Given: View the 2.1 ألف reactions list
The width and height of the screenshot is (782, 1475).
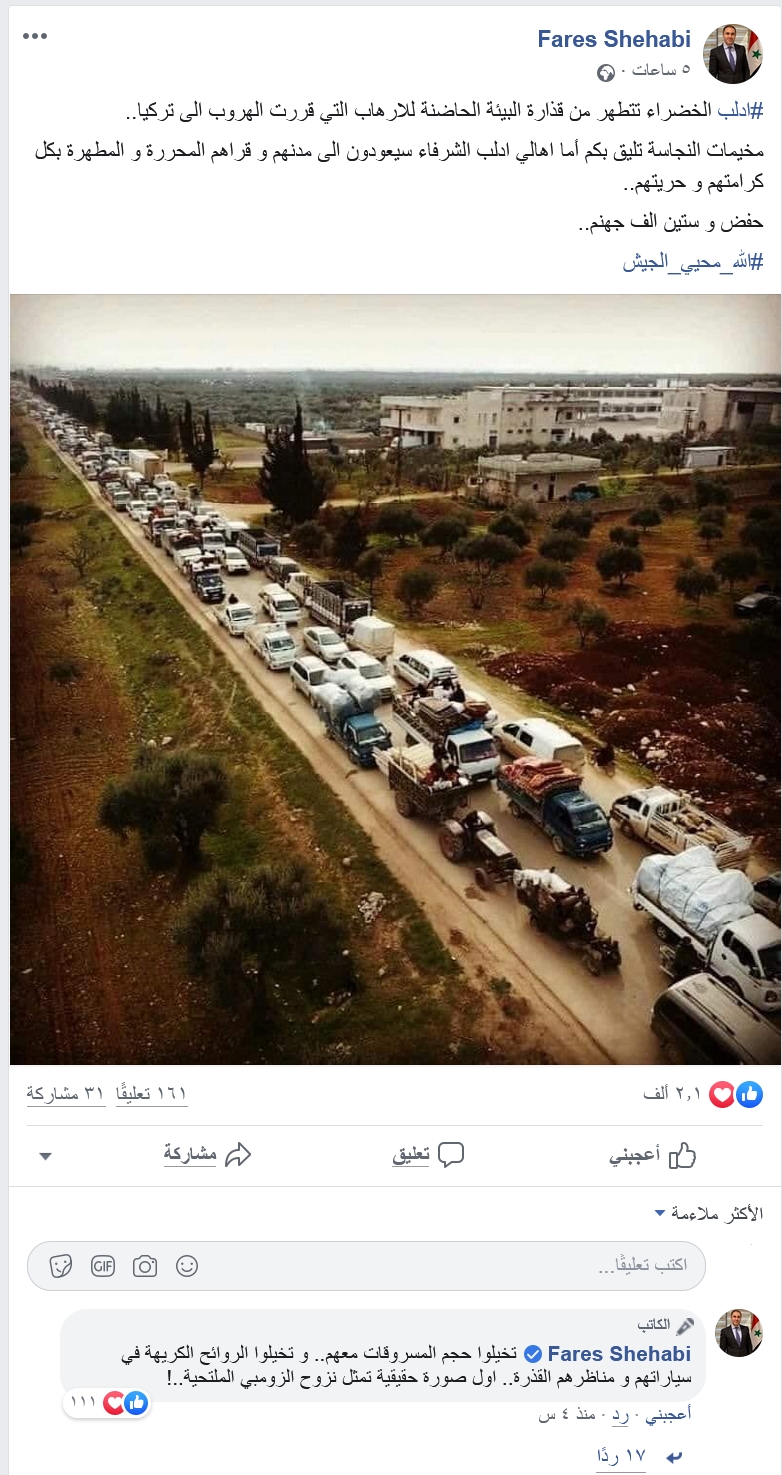Looking at the screenshot, I should tap(700, 1095).
